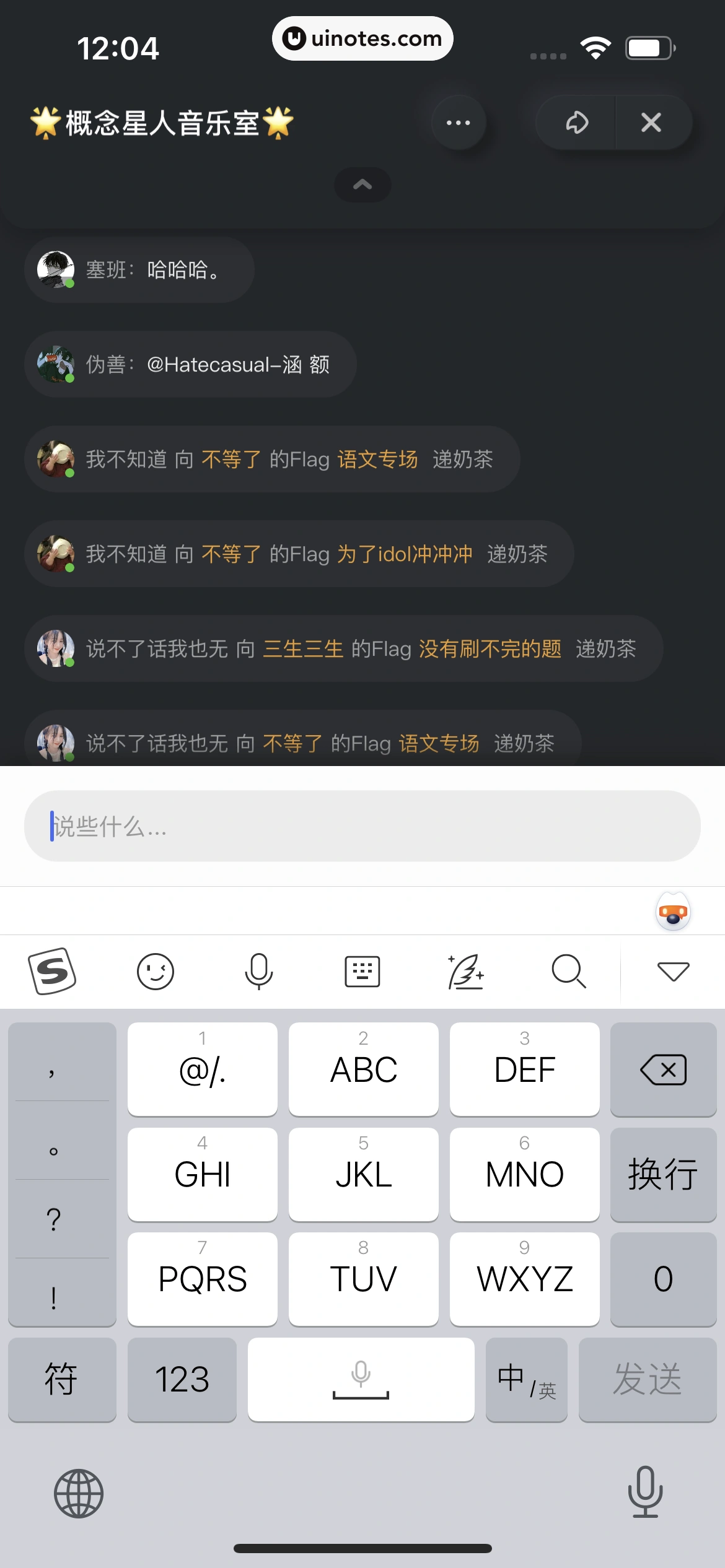This screenshot has height=1568, width=725.
Task: Activate the keyboard search icon
Action: pyautogui.click(x=569, y=972)
